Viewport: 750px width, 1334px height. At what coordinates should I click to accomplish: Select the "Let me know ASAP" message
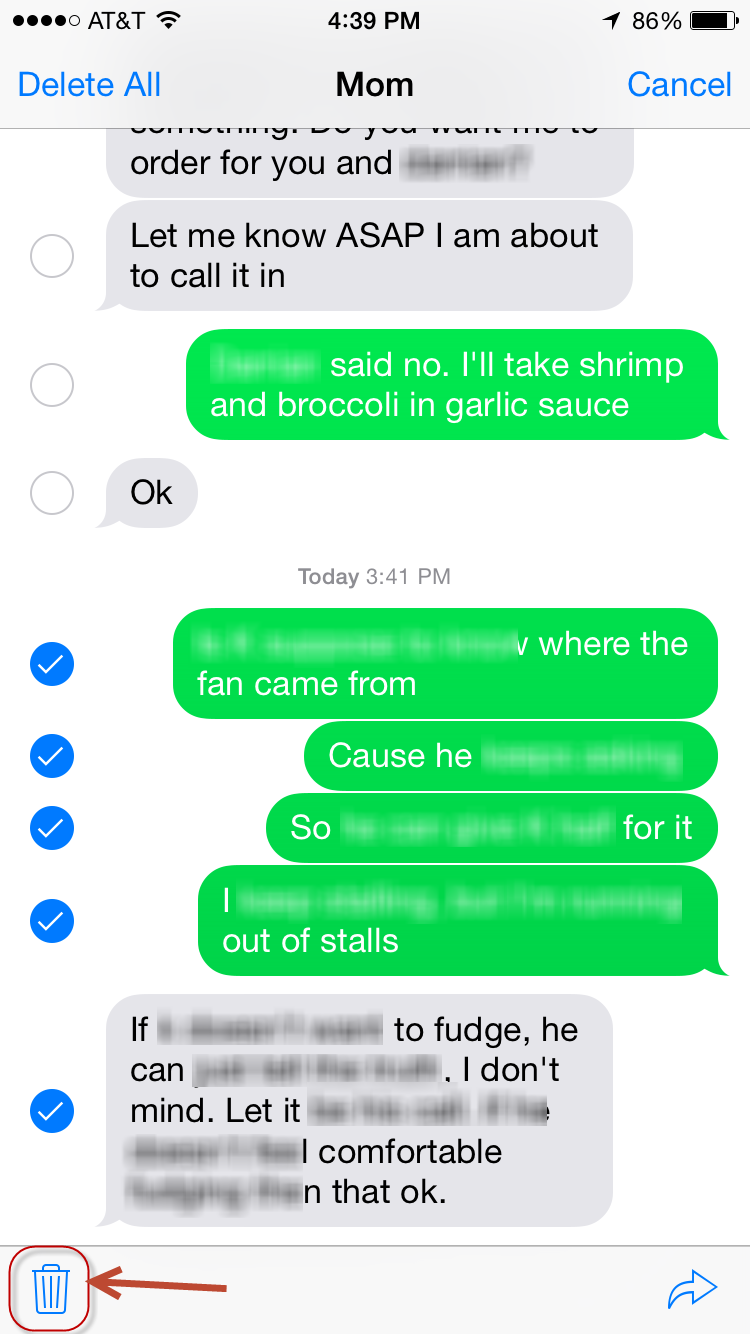point(52,257)
